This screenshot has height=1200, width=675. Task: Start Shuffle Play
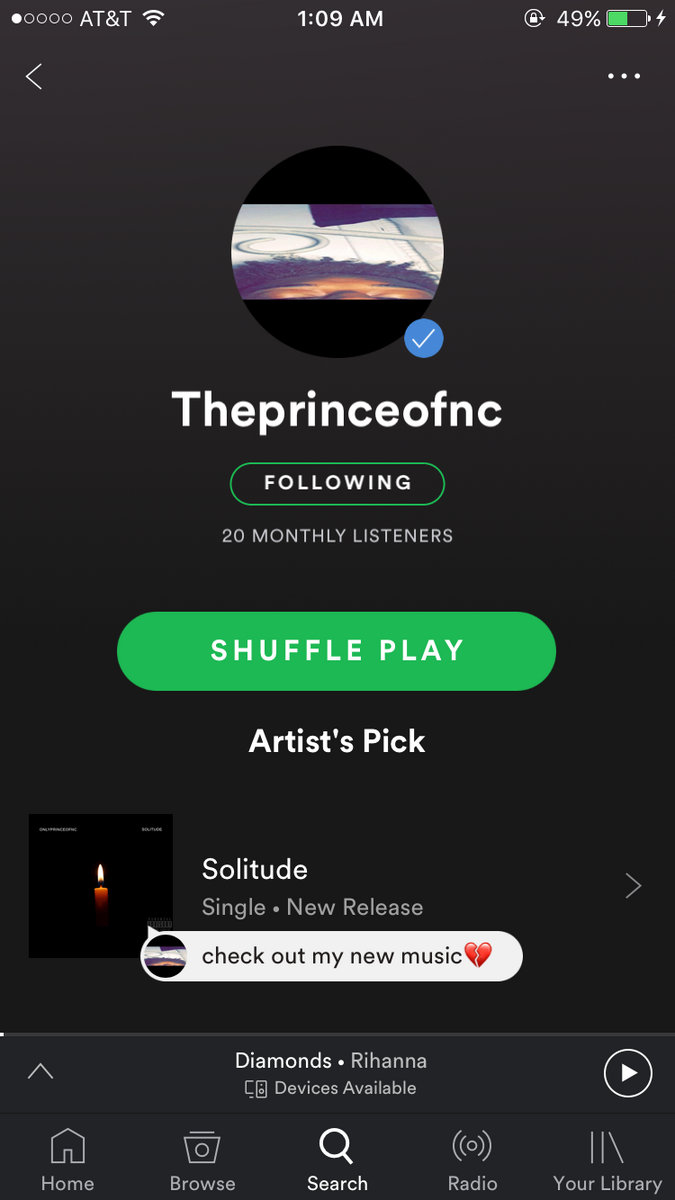click(x=336, y=651)
